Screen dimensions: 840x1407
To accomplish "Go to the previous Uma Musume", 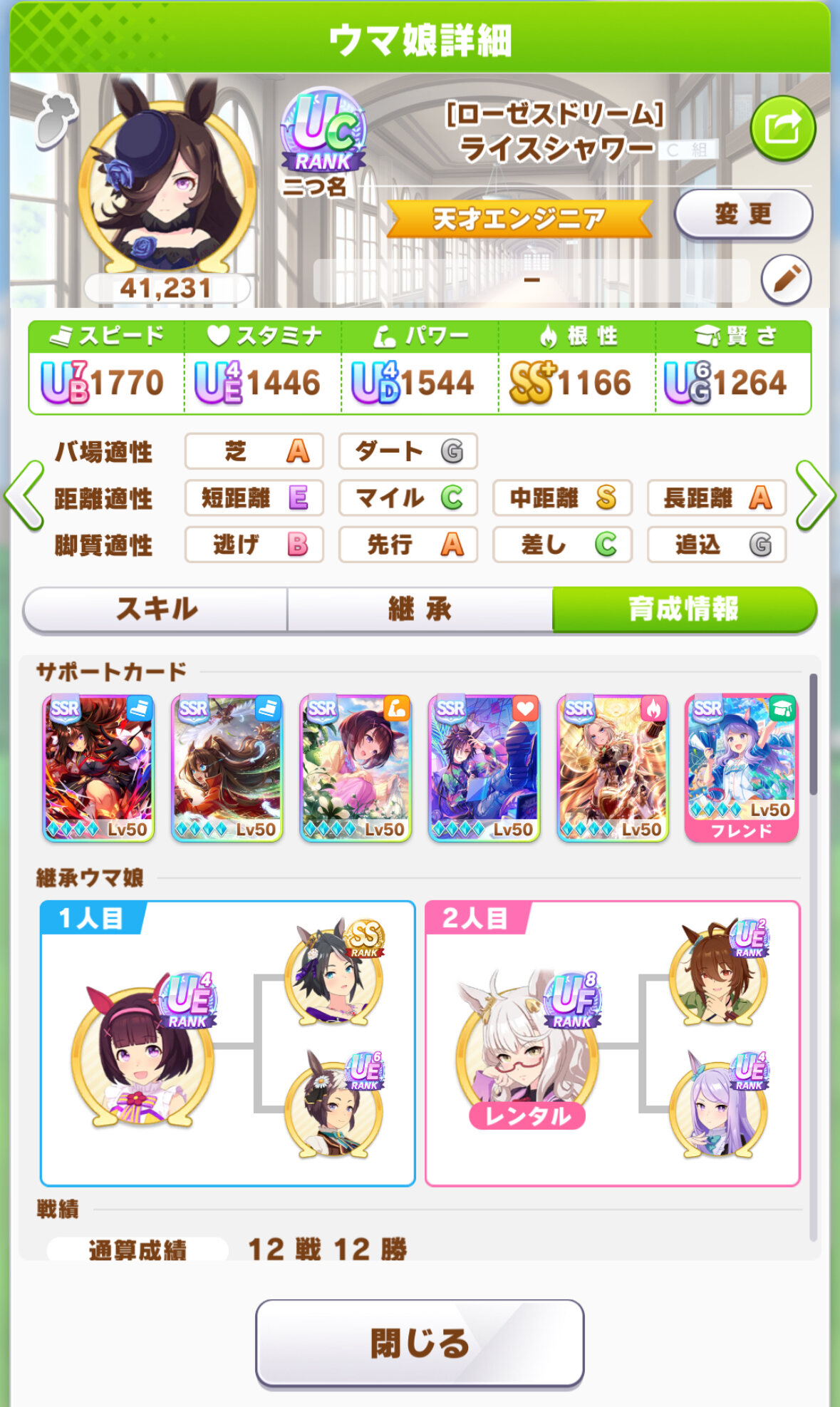I will pyautogui.click(x=25, y=496).
